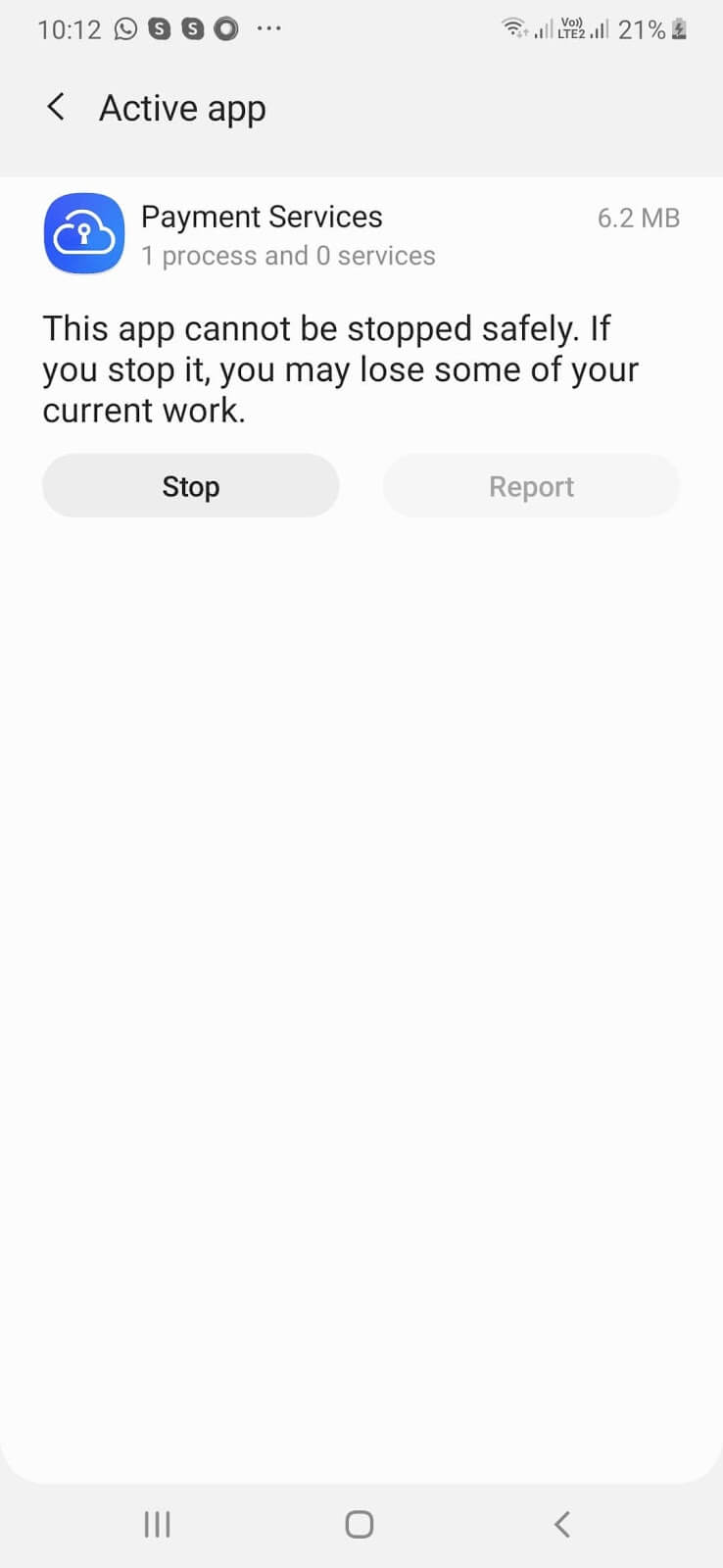Check the battery charging icon
Viewport: 723px width, 1568px height.
point(679,28)
